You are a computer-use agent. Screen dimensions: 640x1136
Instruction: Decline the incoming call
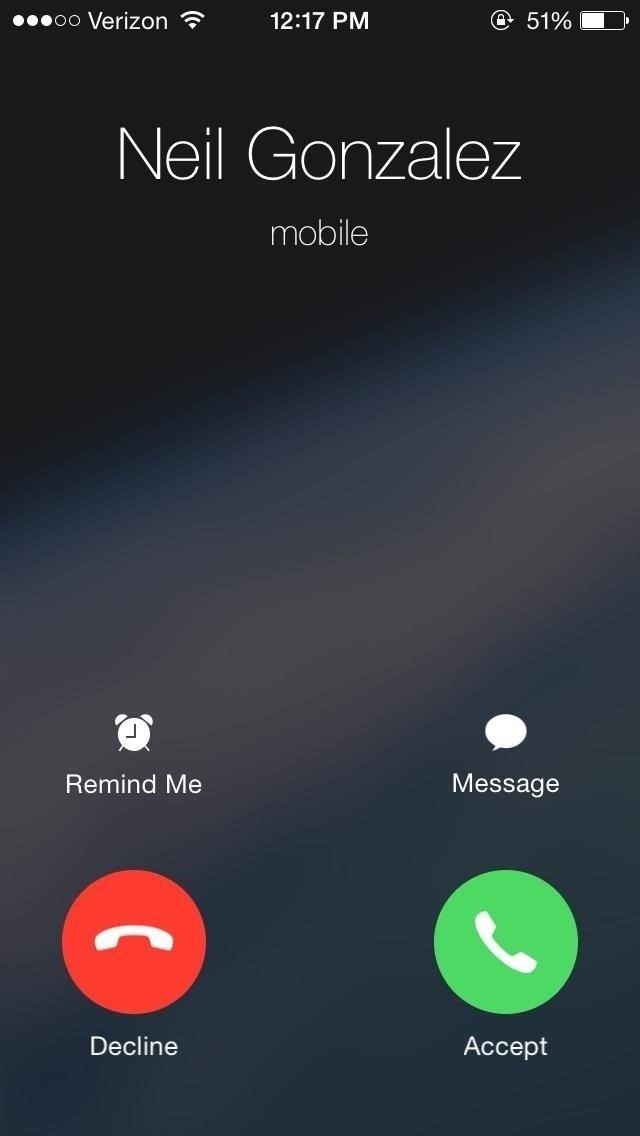(134, 941)
